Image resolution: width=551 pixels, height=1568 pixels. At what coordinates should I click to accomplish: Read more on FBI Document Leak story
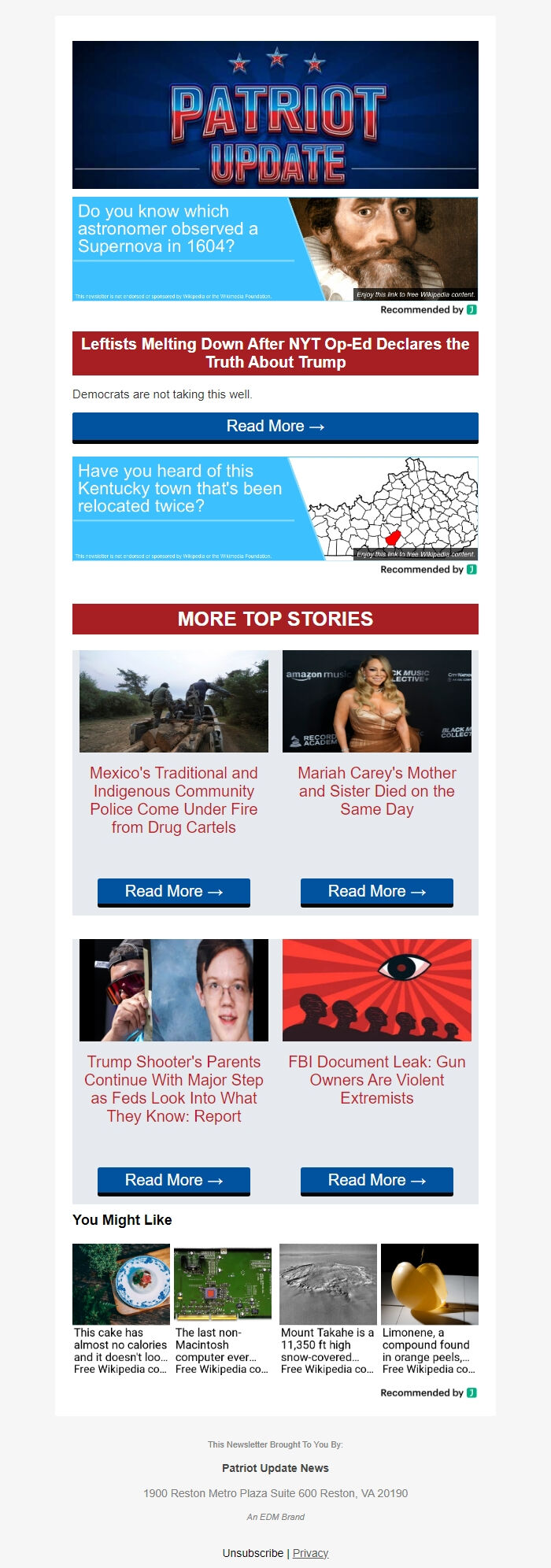[376, 1181]
